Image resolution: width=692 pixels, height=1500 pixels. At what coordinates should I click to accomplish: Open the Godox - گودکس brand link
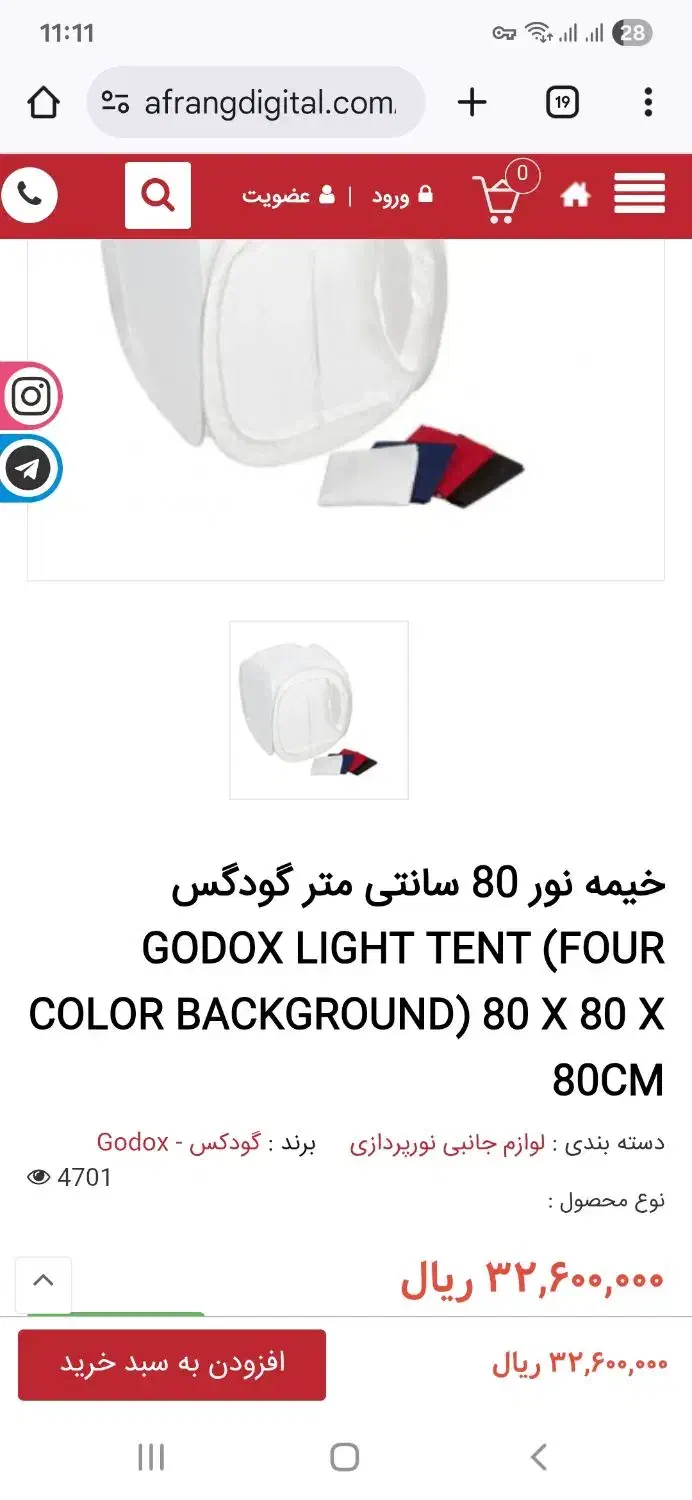179,1142
